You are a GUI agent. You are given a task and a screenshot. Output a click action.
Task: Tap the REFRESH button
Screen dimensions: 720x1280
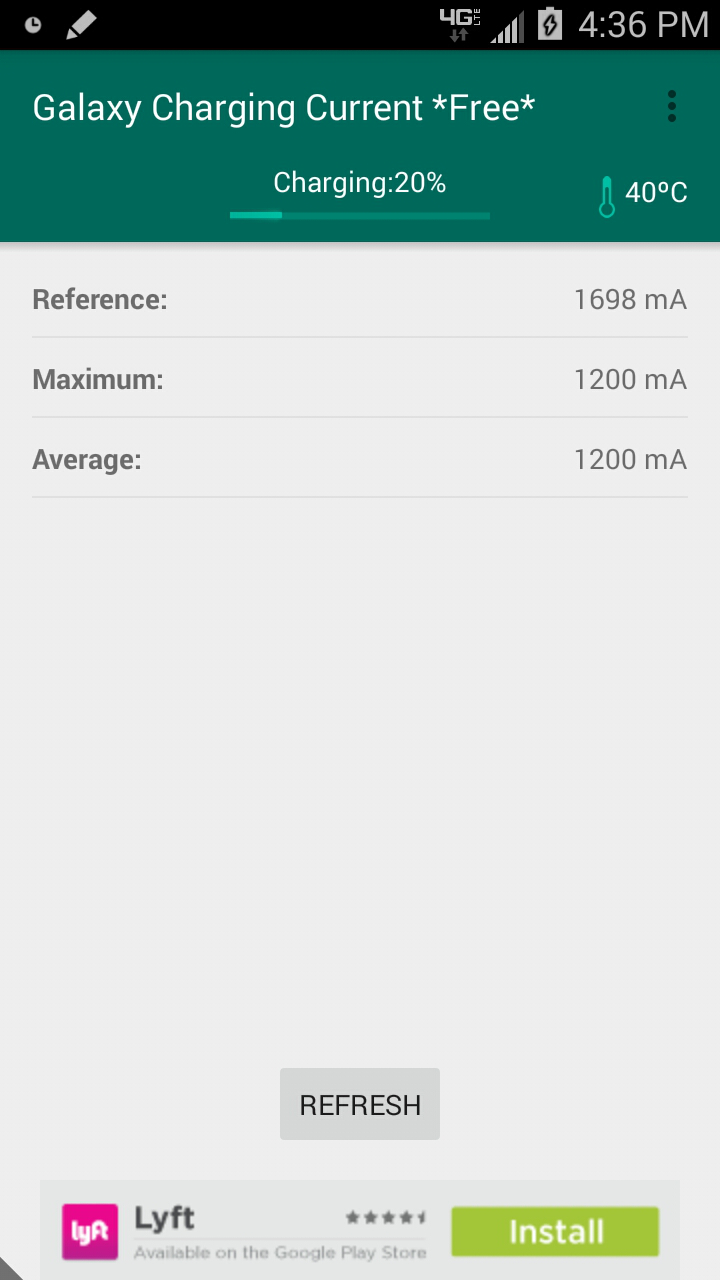(x=360, y=1104)
